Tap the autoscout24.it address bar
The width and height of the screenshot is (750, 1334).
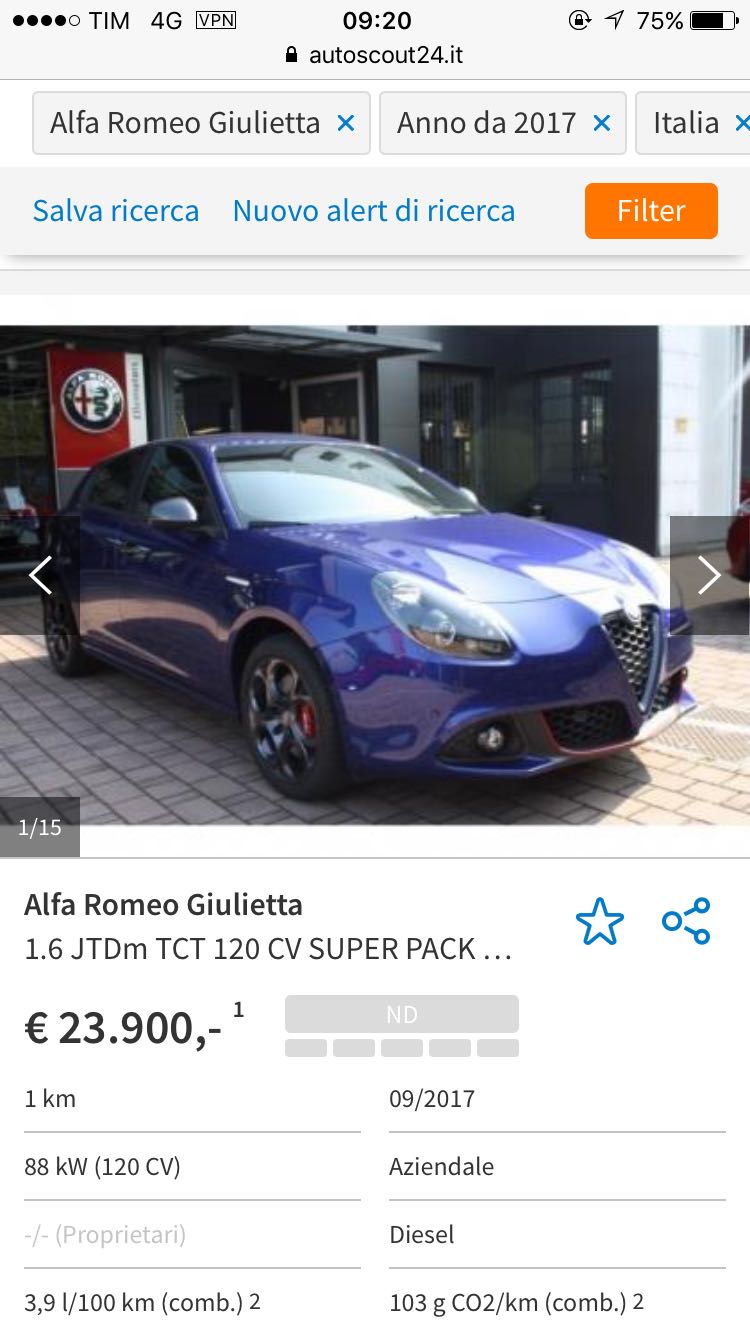click(375, 55)
